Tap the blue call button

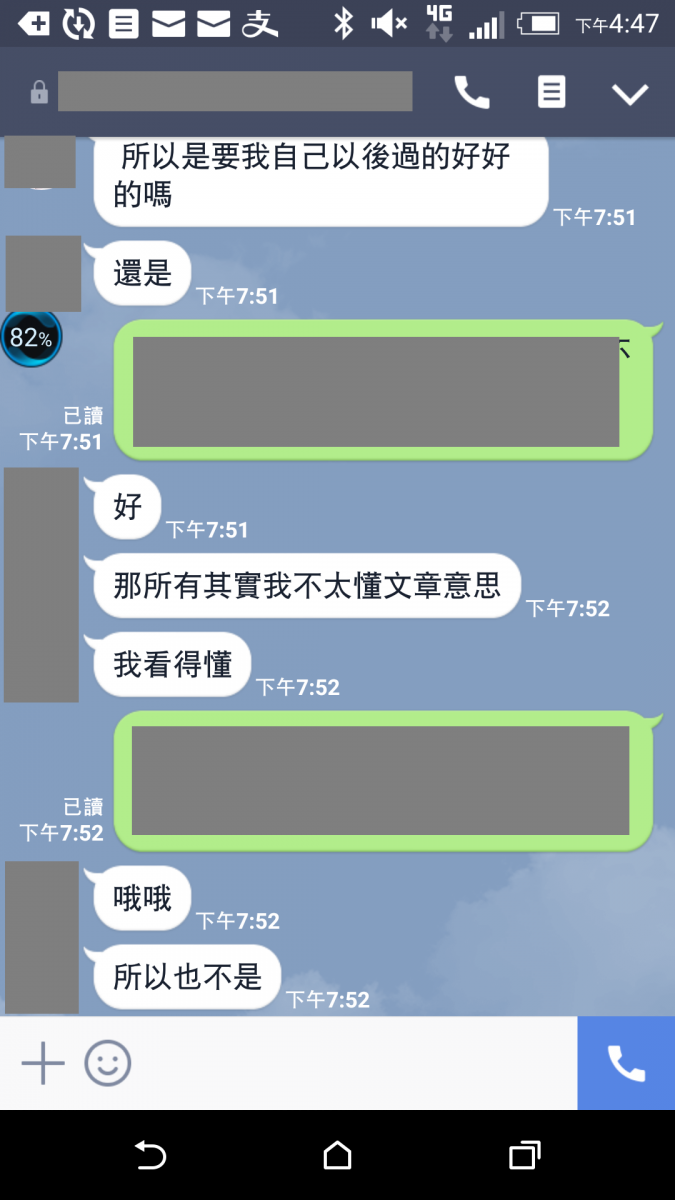(626, 1063)
